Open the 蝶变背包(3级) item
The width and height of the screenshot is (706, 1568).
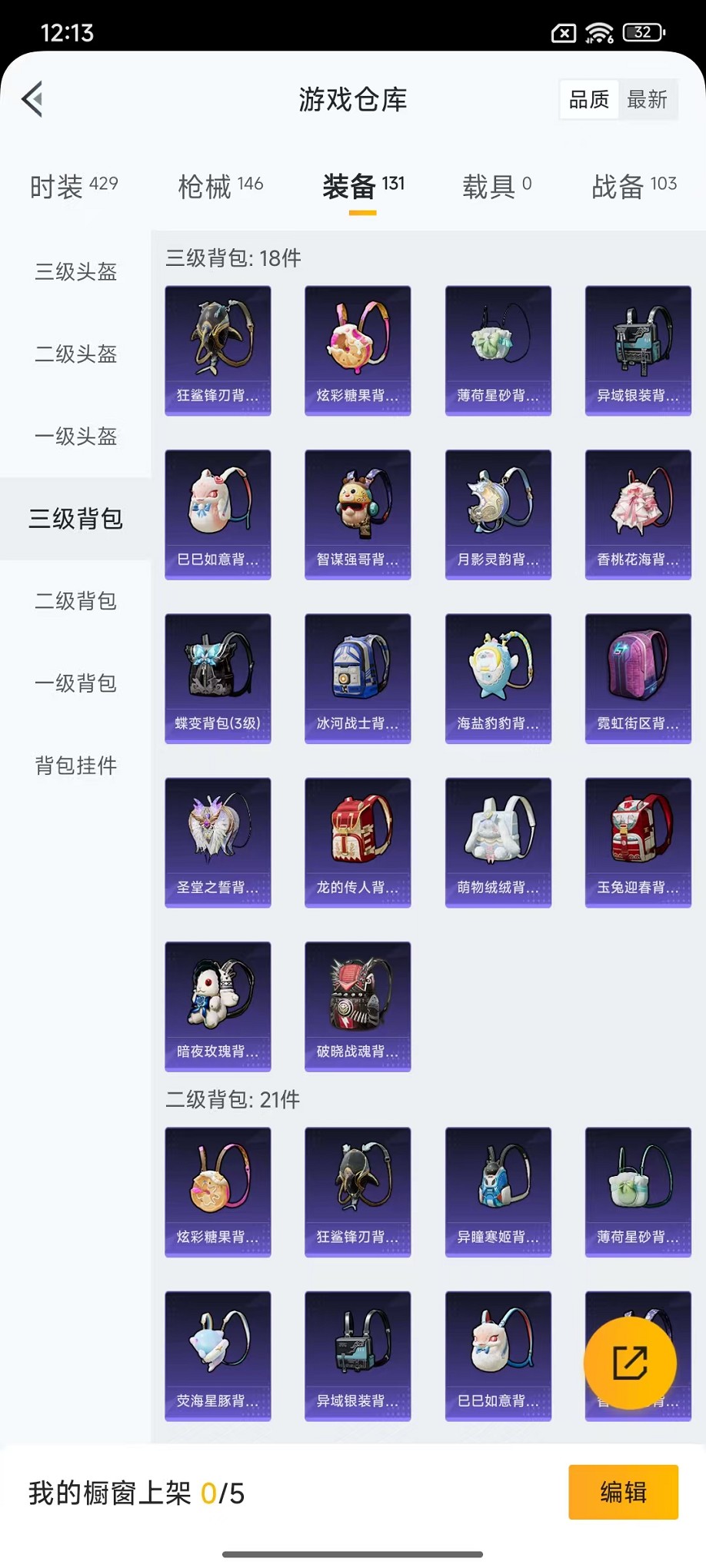(218, 678)
